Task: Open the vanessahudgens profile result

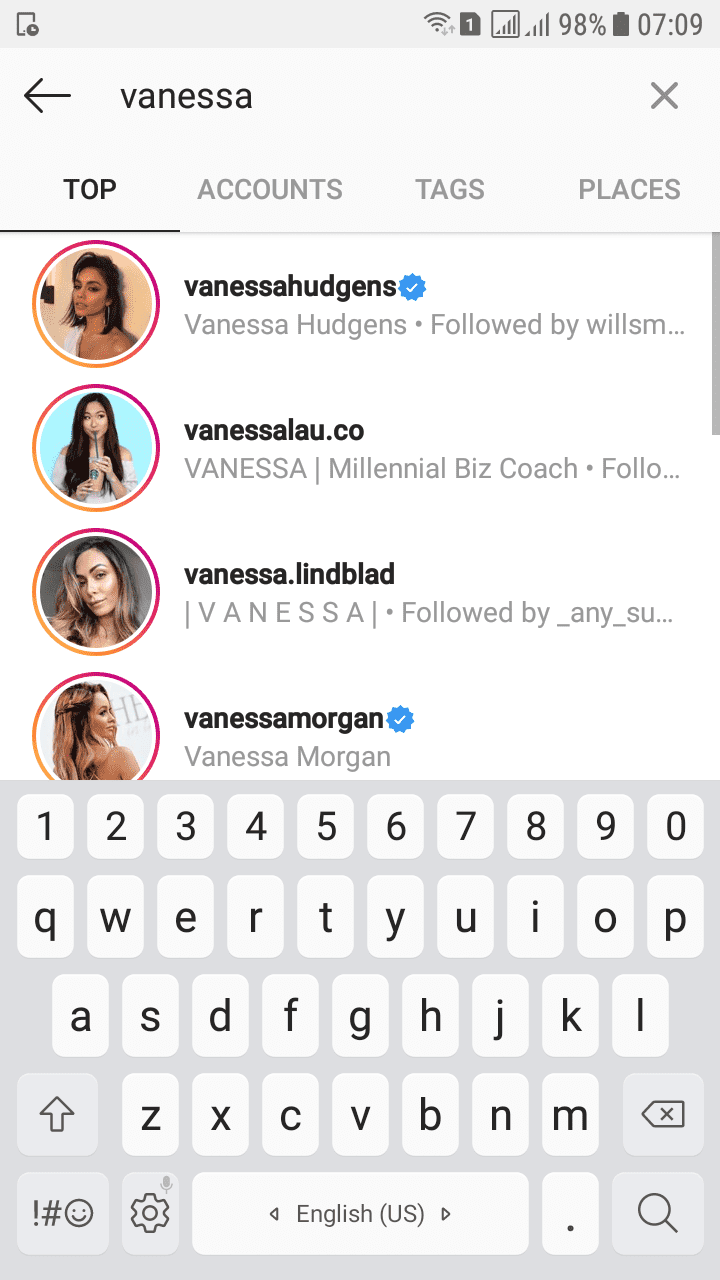Action: 360,304
